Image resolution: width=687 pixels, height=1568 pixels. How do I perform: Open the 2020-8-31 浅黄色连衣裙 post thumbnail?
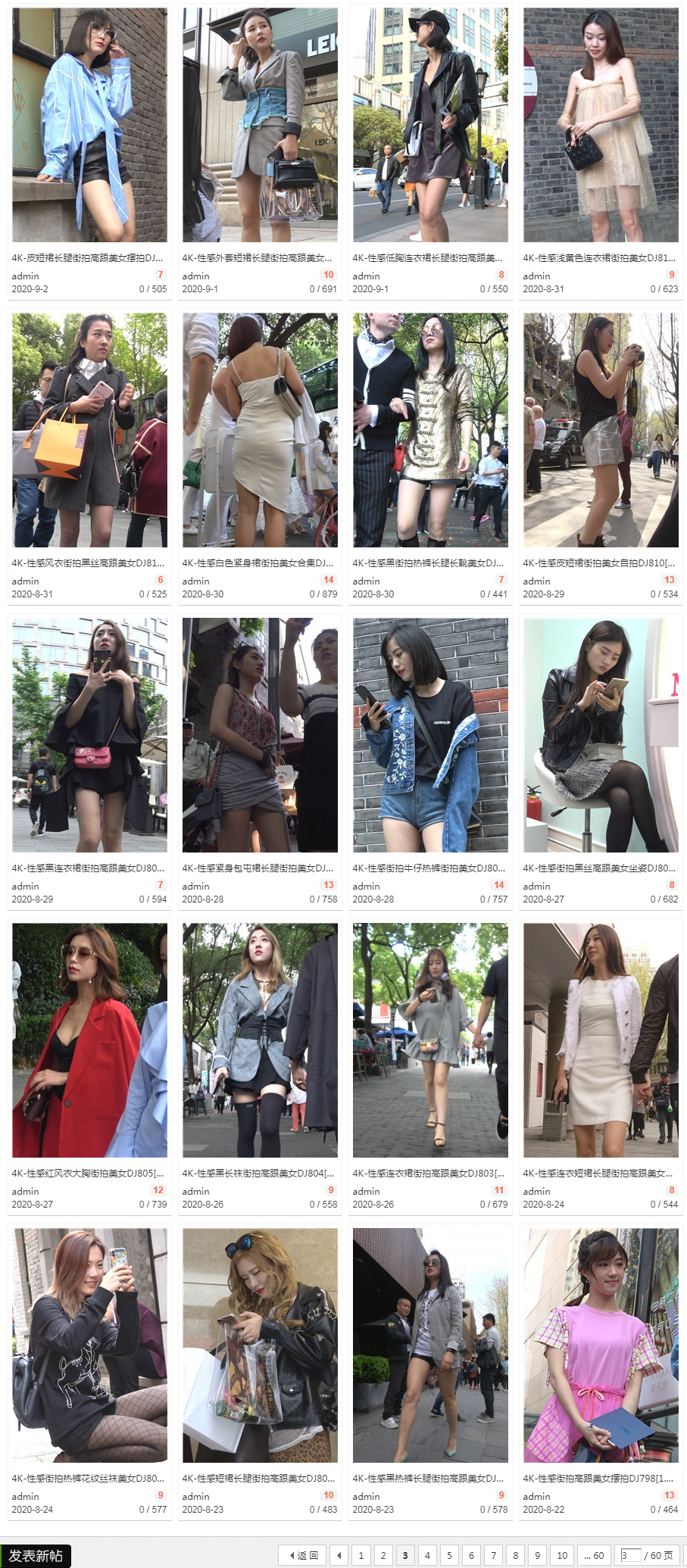tap(601, 125)
